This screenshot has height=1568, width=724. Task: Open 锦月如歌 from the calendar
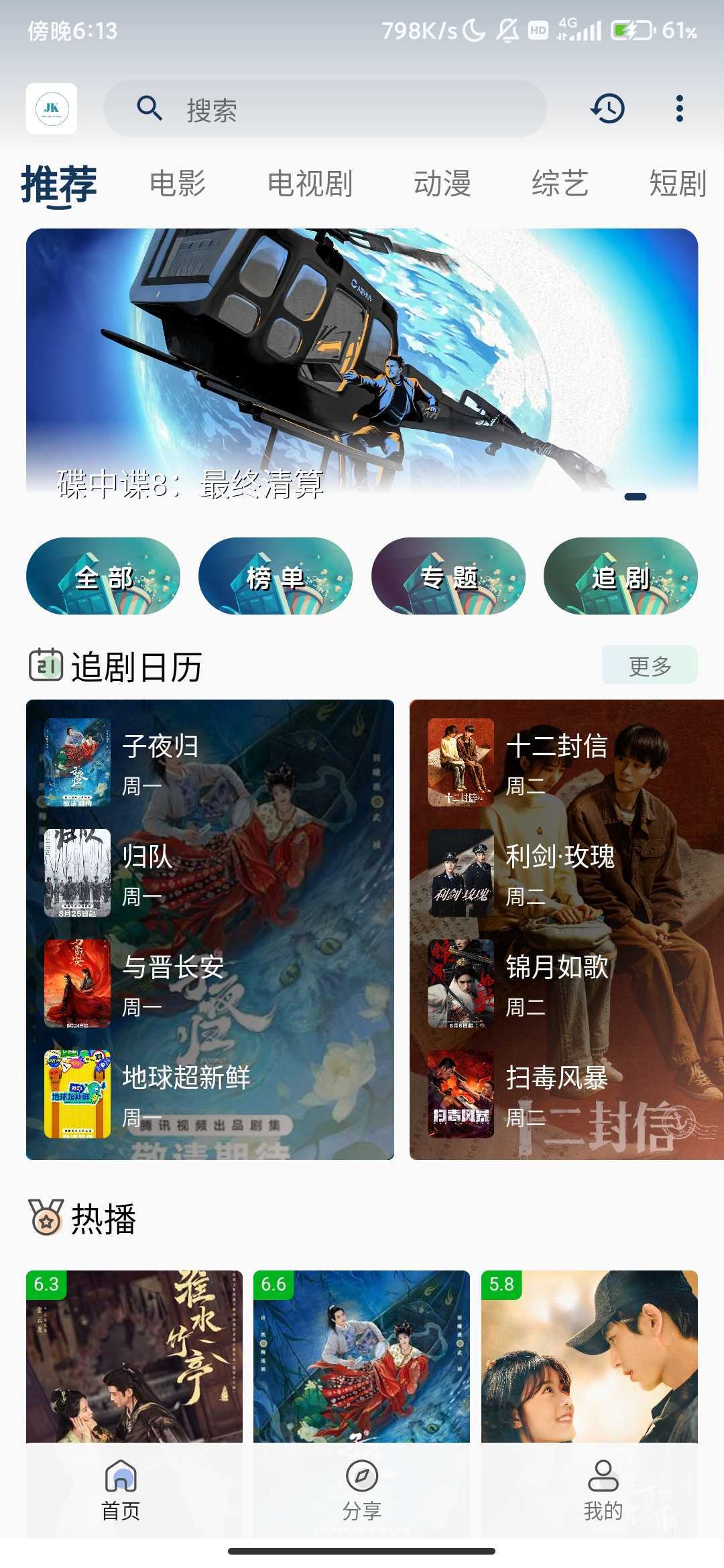[x=556, y=982]
